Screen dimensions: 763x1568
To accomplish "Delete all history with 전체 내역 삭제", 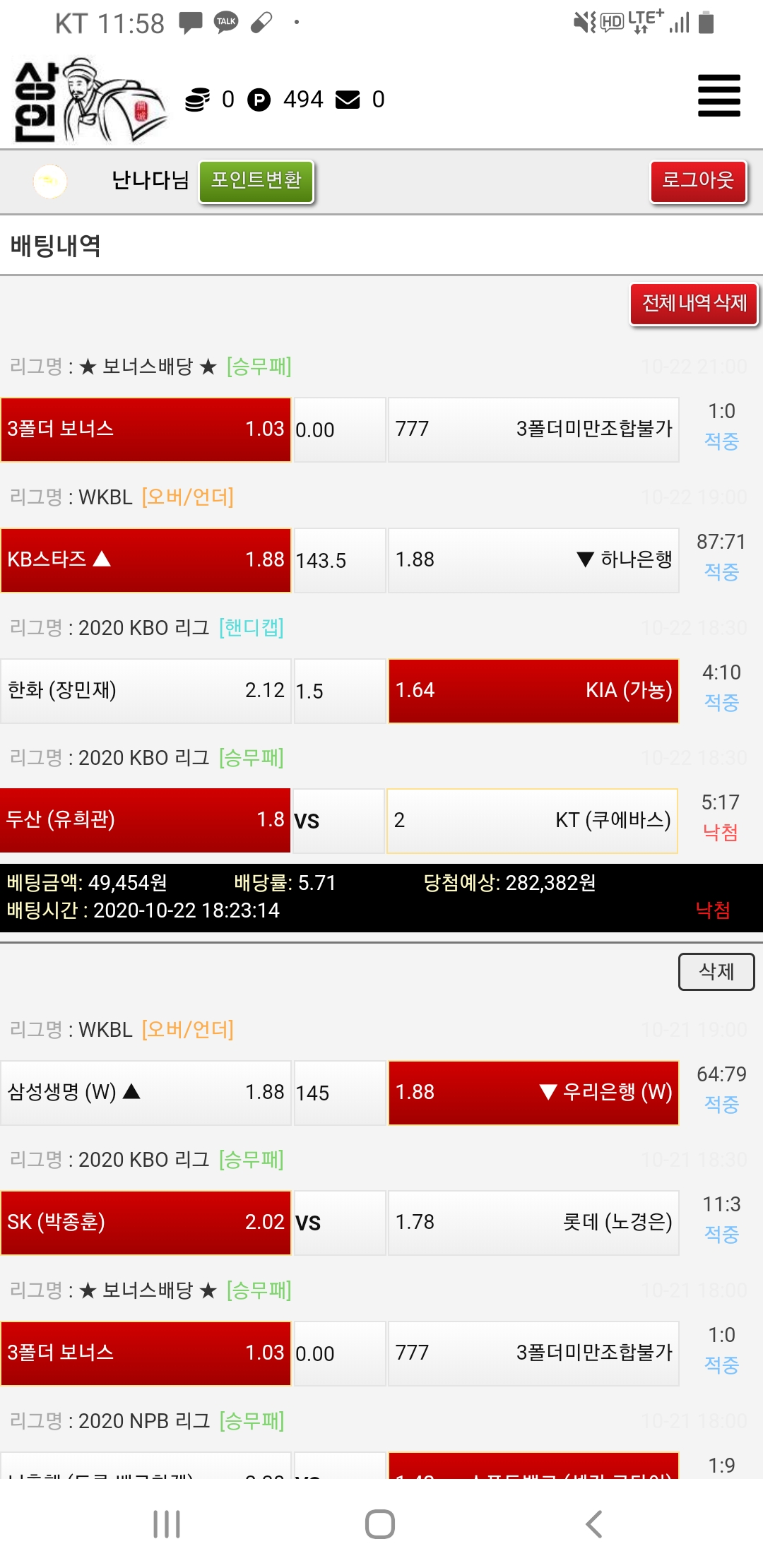I will point(694,304).
